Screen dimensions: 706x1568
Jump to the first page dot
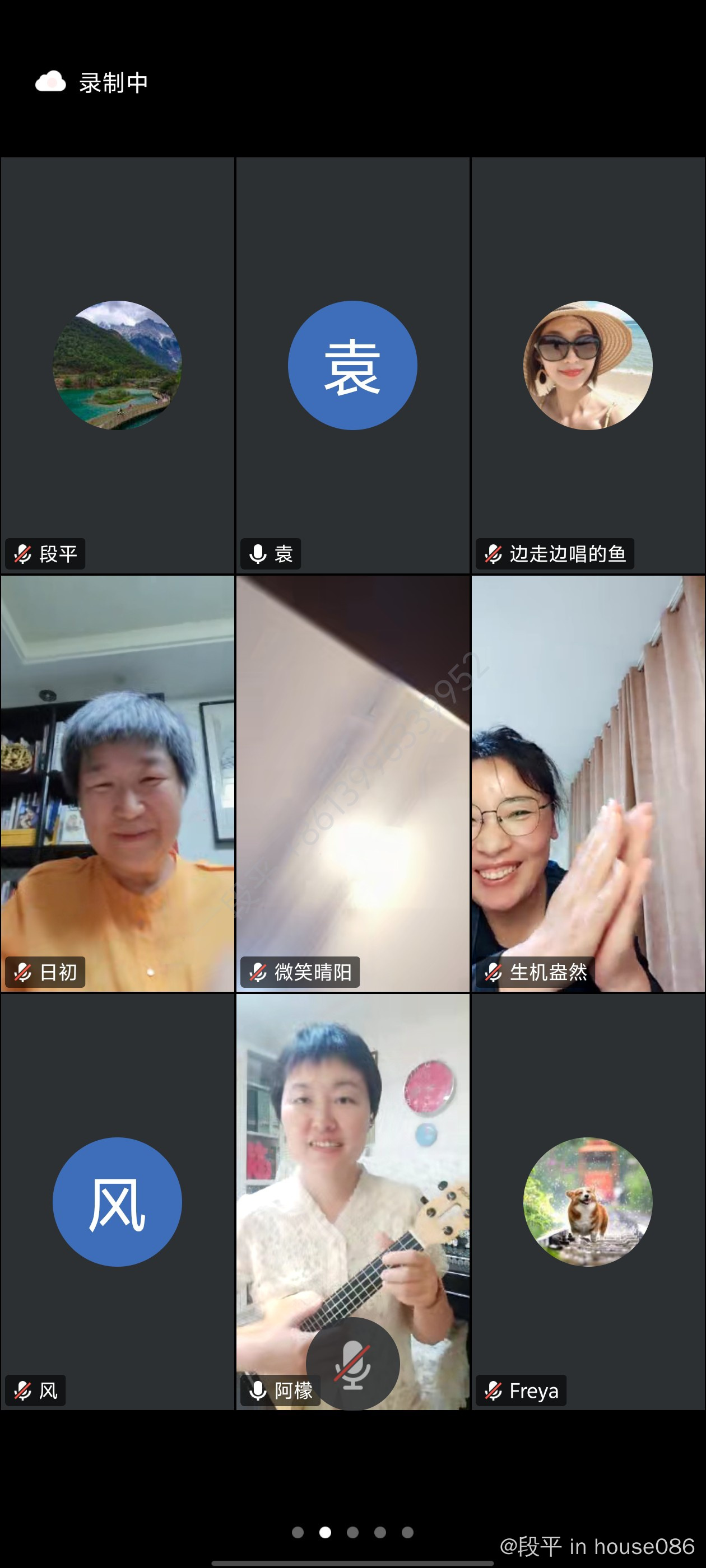tap(298, 1532)
